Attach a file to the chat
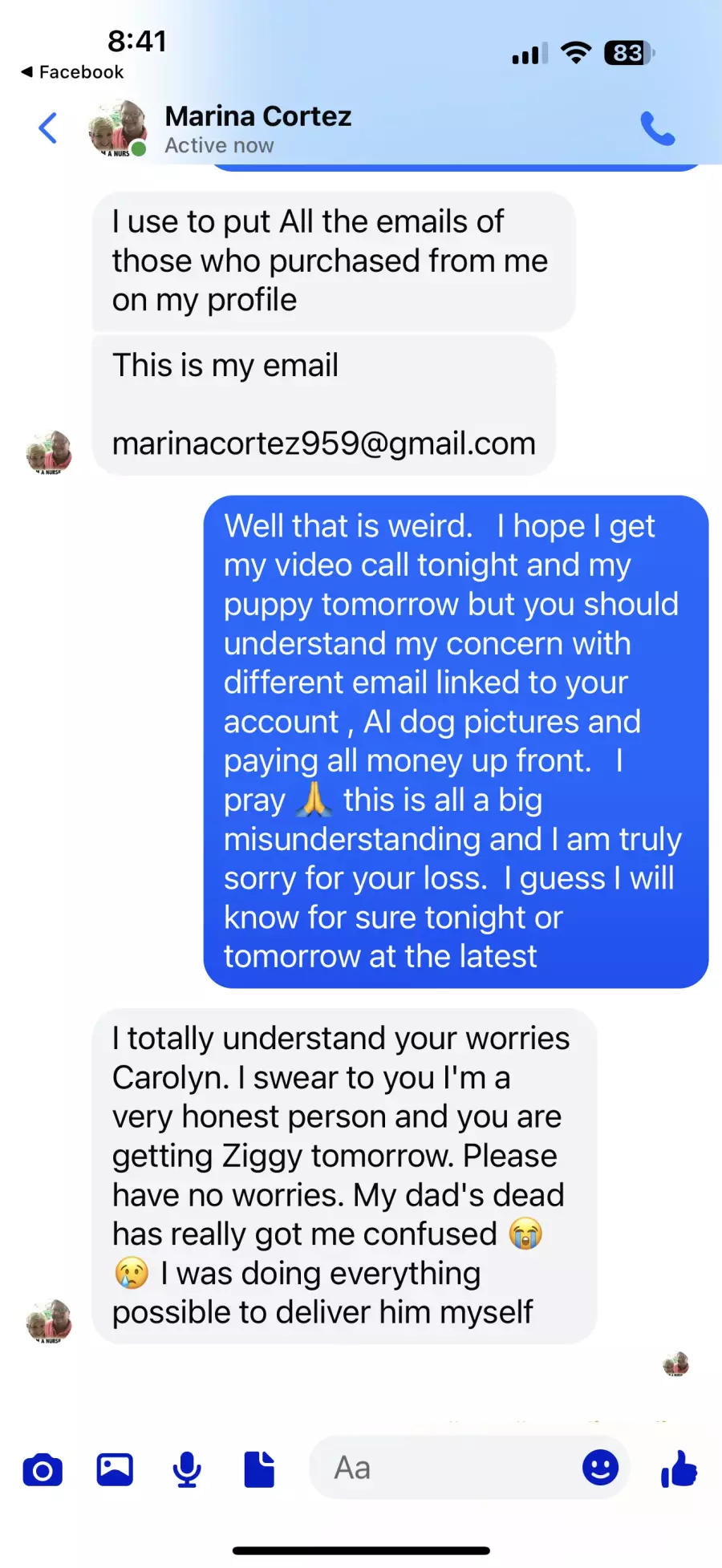Viewport: 722px width, 1568px height. [259, 1469]
